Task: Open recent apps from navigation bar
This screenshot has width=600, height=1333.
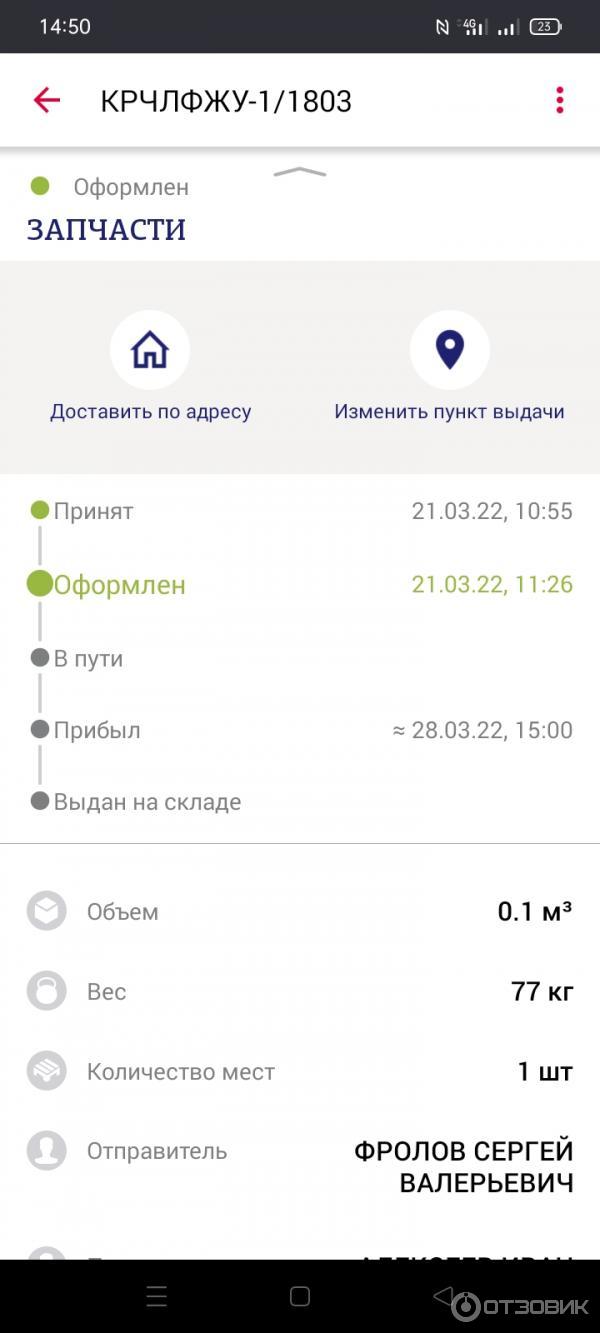Action: [x=157, y=1297]
